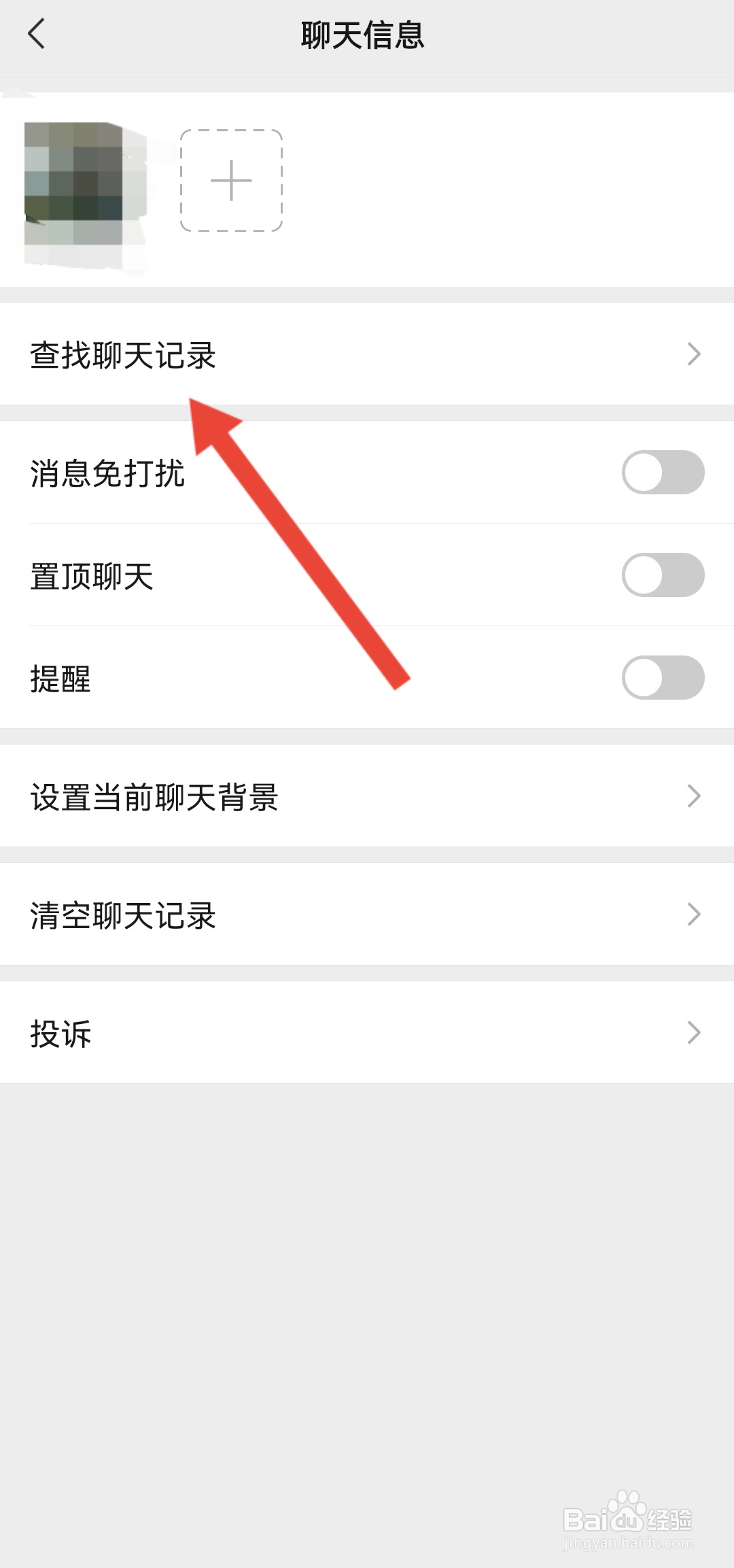Viewport: 734px width, 1568px height.
Task: Tap the chevron beside 设置当前聊天背景
Action: 693,796
